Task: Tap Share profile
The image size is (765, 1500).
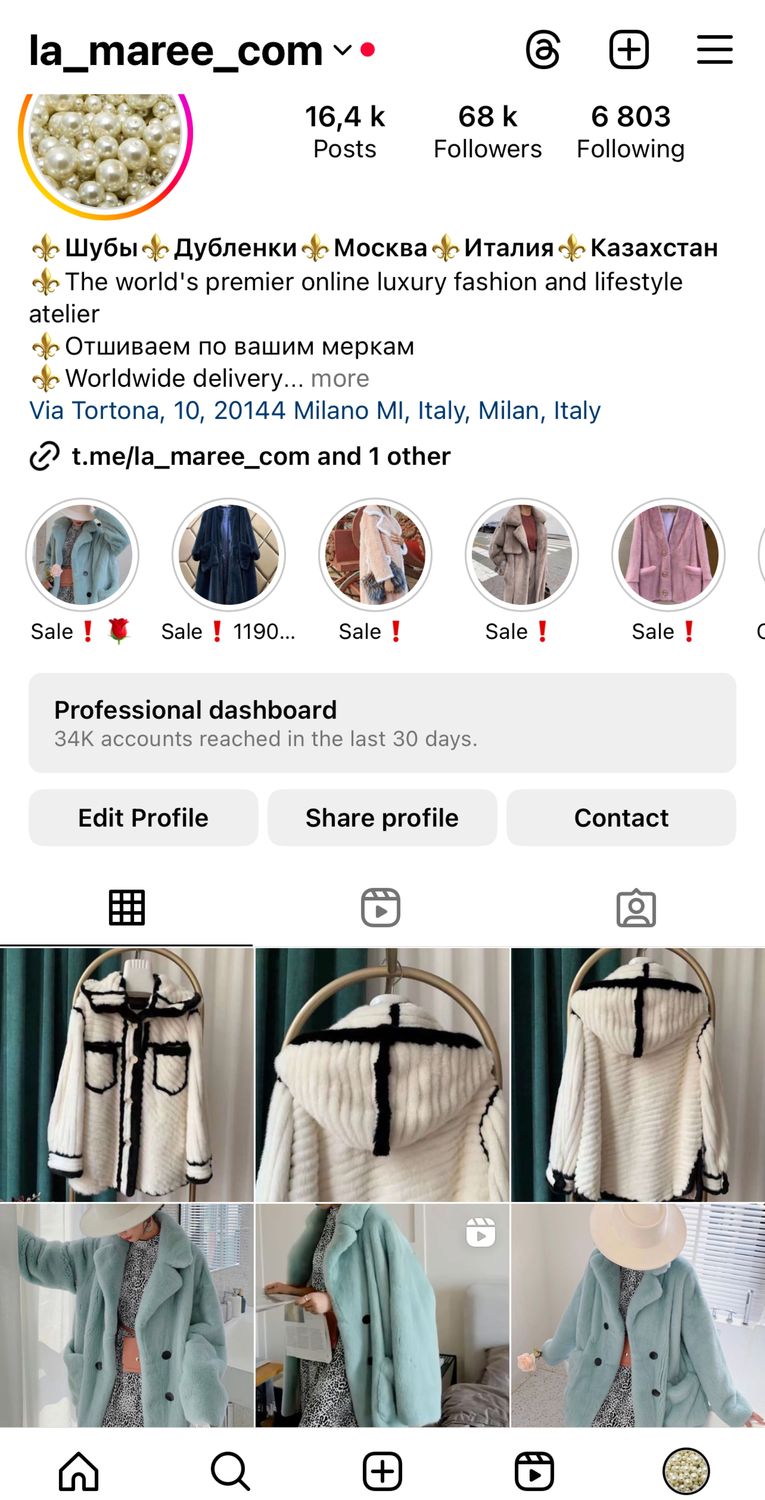Action: (x=382, y=818)
